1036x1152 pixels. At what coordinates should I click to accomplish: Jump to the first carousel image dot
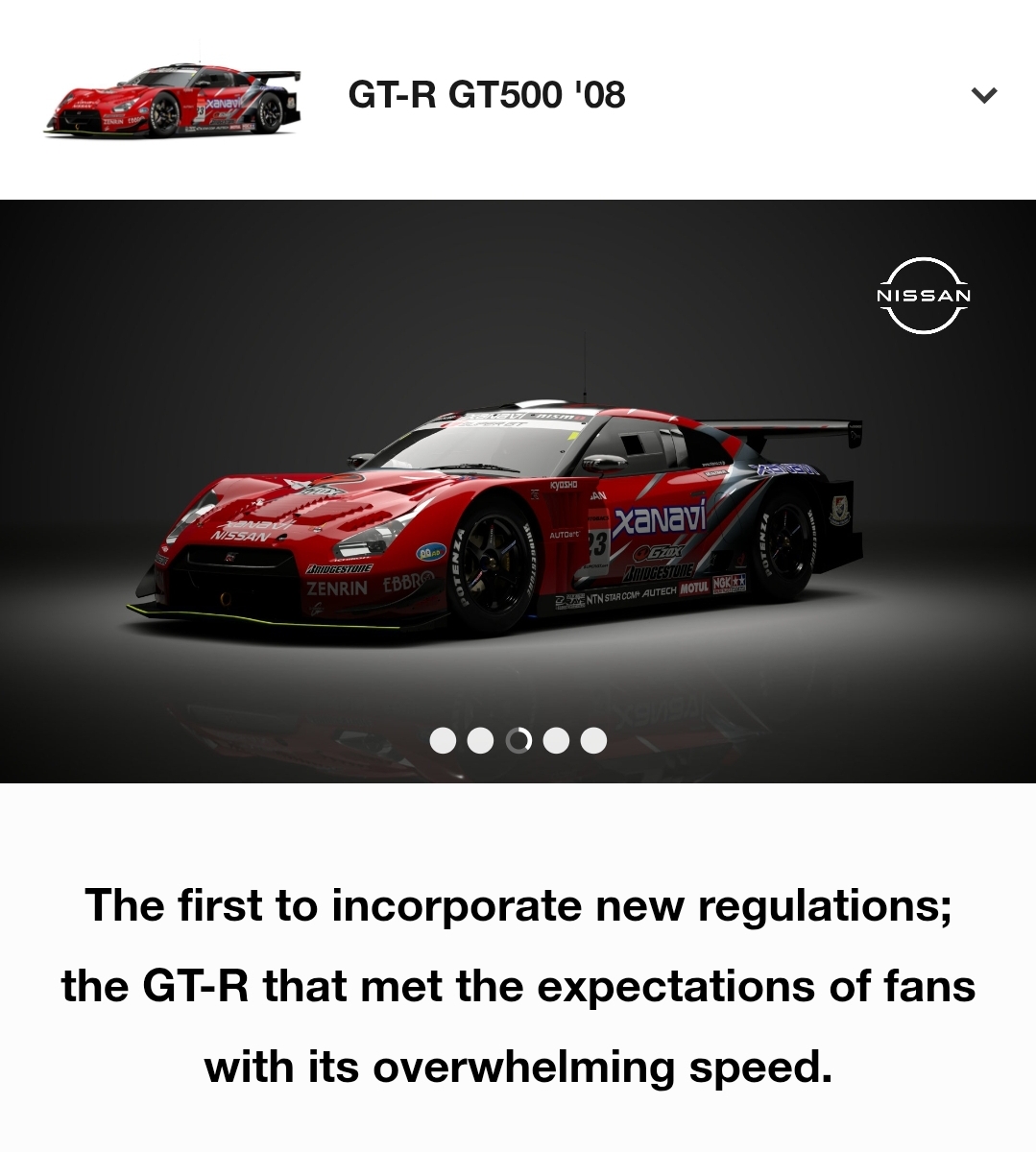[443, 740]
